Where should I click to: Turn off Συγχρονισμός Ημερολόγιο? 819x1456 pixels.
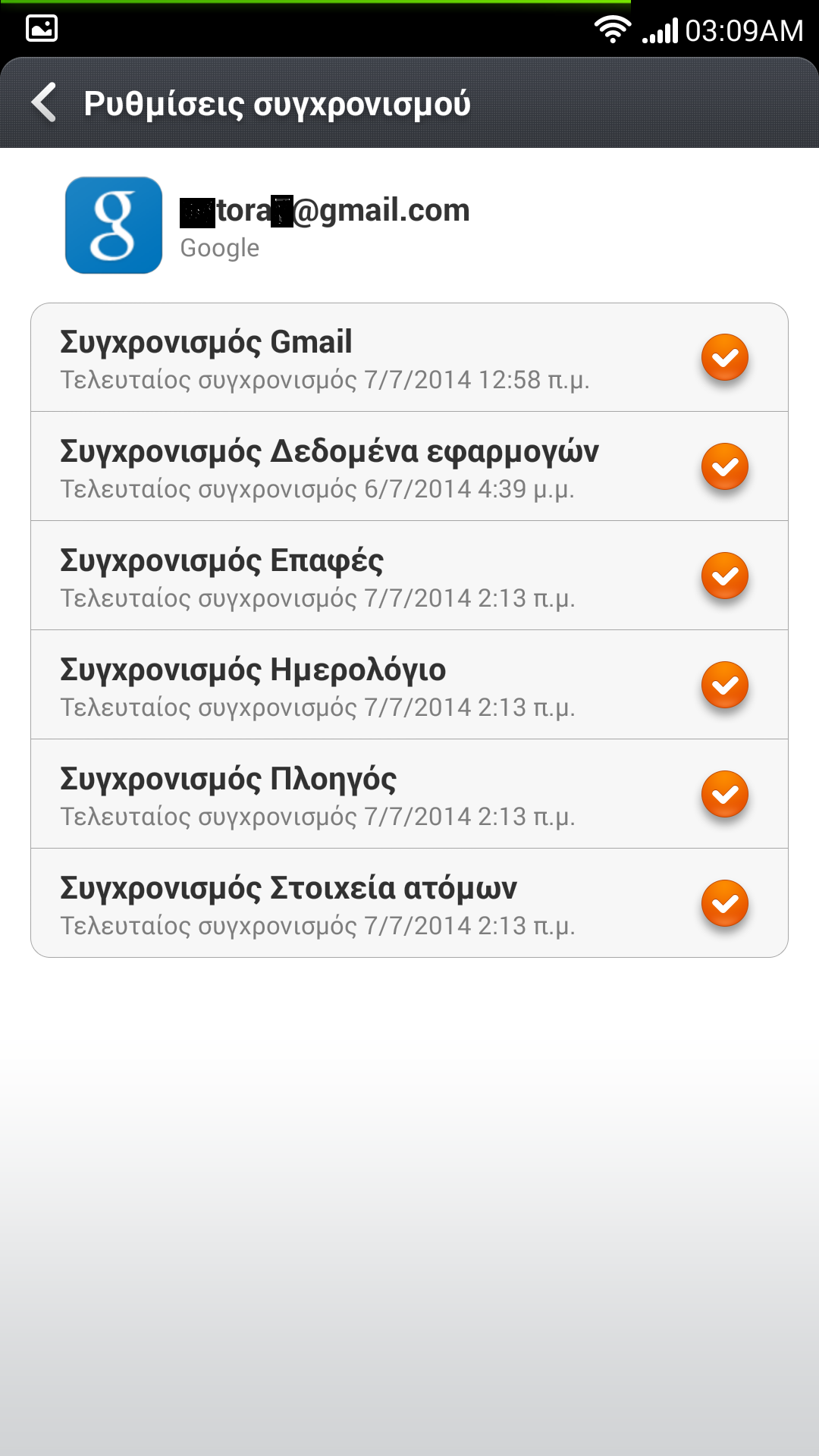pyautogui.click(x=724, y=685)
